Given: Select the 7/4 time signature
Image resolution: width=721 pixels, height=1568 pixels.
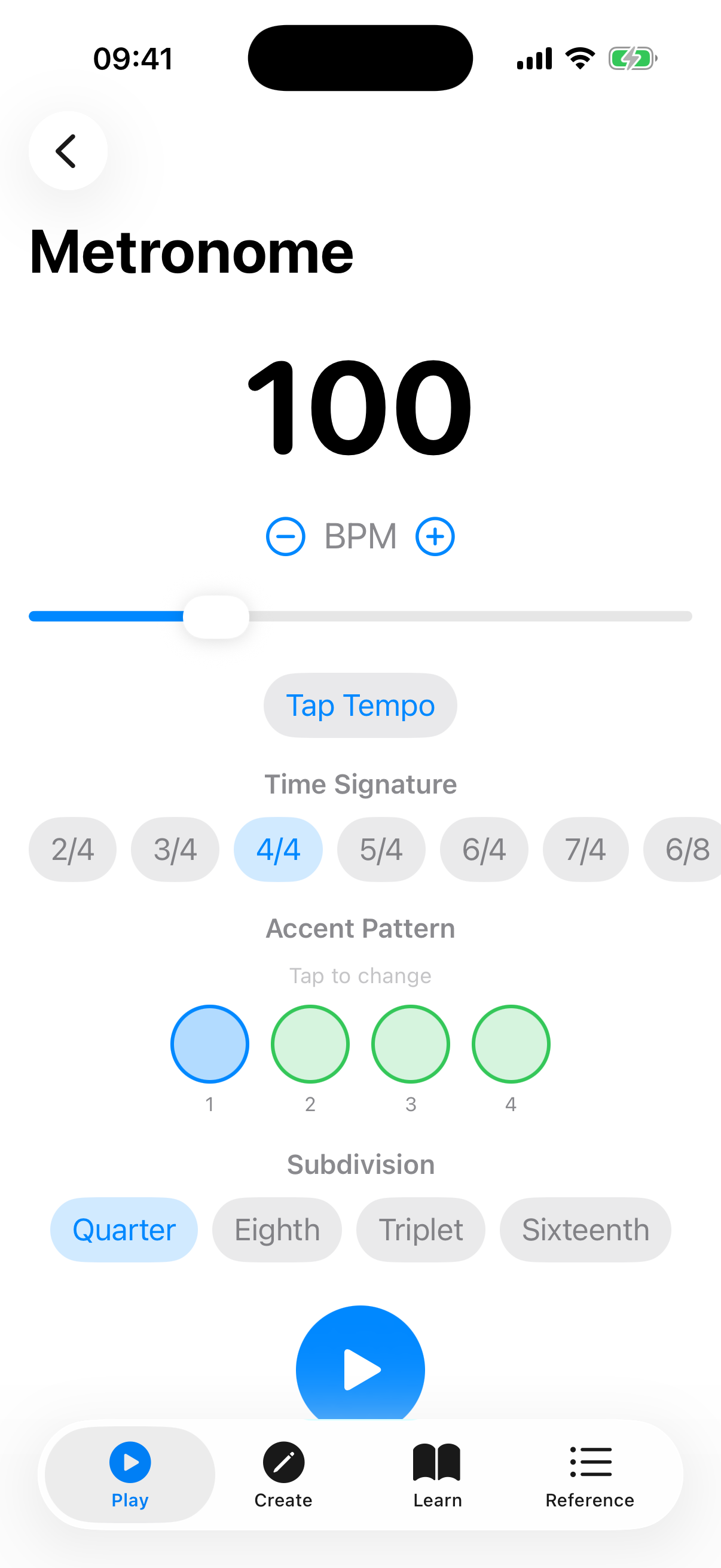Looking at the screenshot, I should tap(585, 849).
